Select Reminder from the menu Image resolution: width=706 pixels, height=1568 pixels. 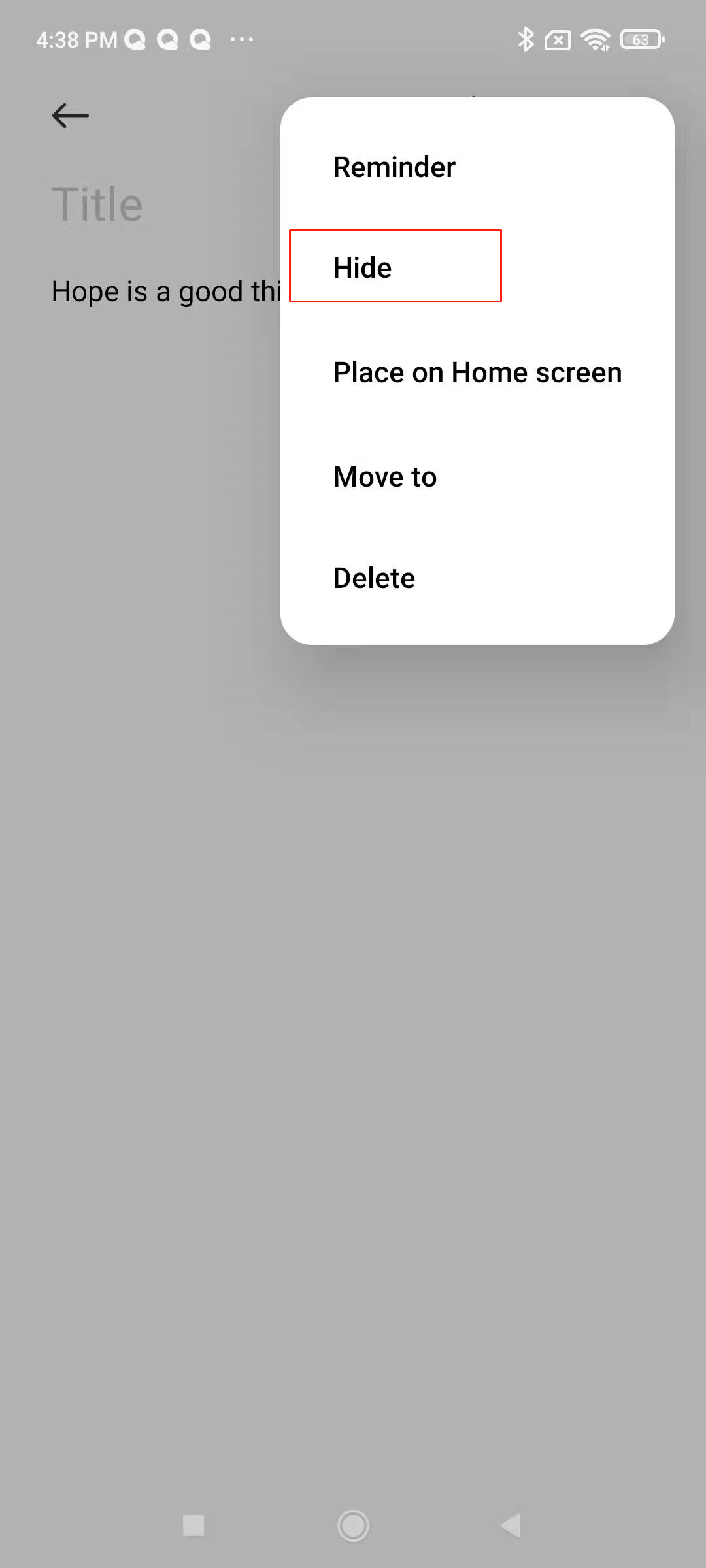pos(394,167)
